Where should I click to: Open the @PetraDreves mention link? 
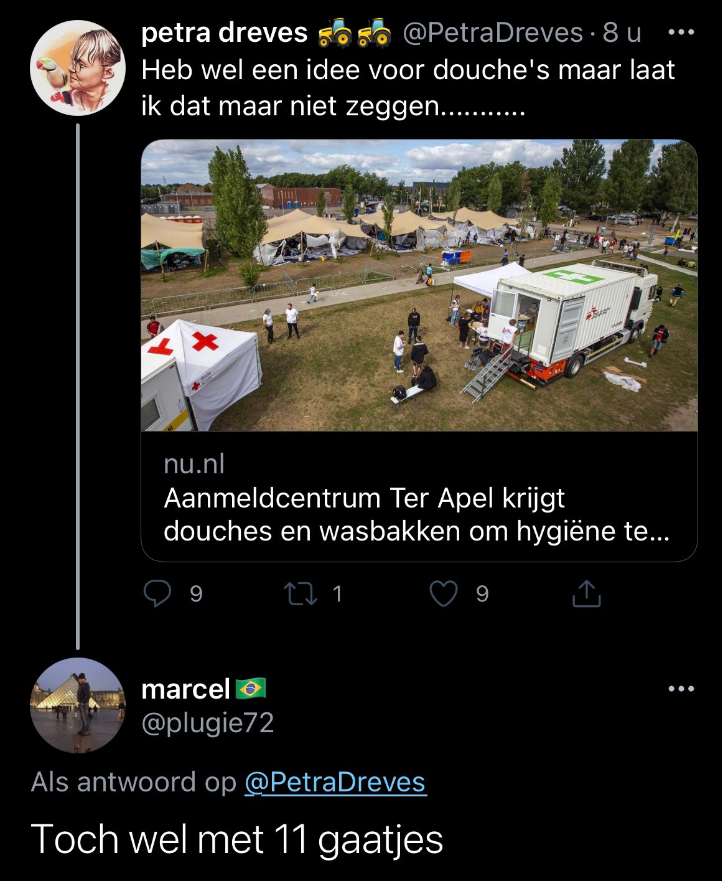pyautogui.click(x=335, y=783)
